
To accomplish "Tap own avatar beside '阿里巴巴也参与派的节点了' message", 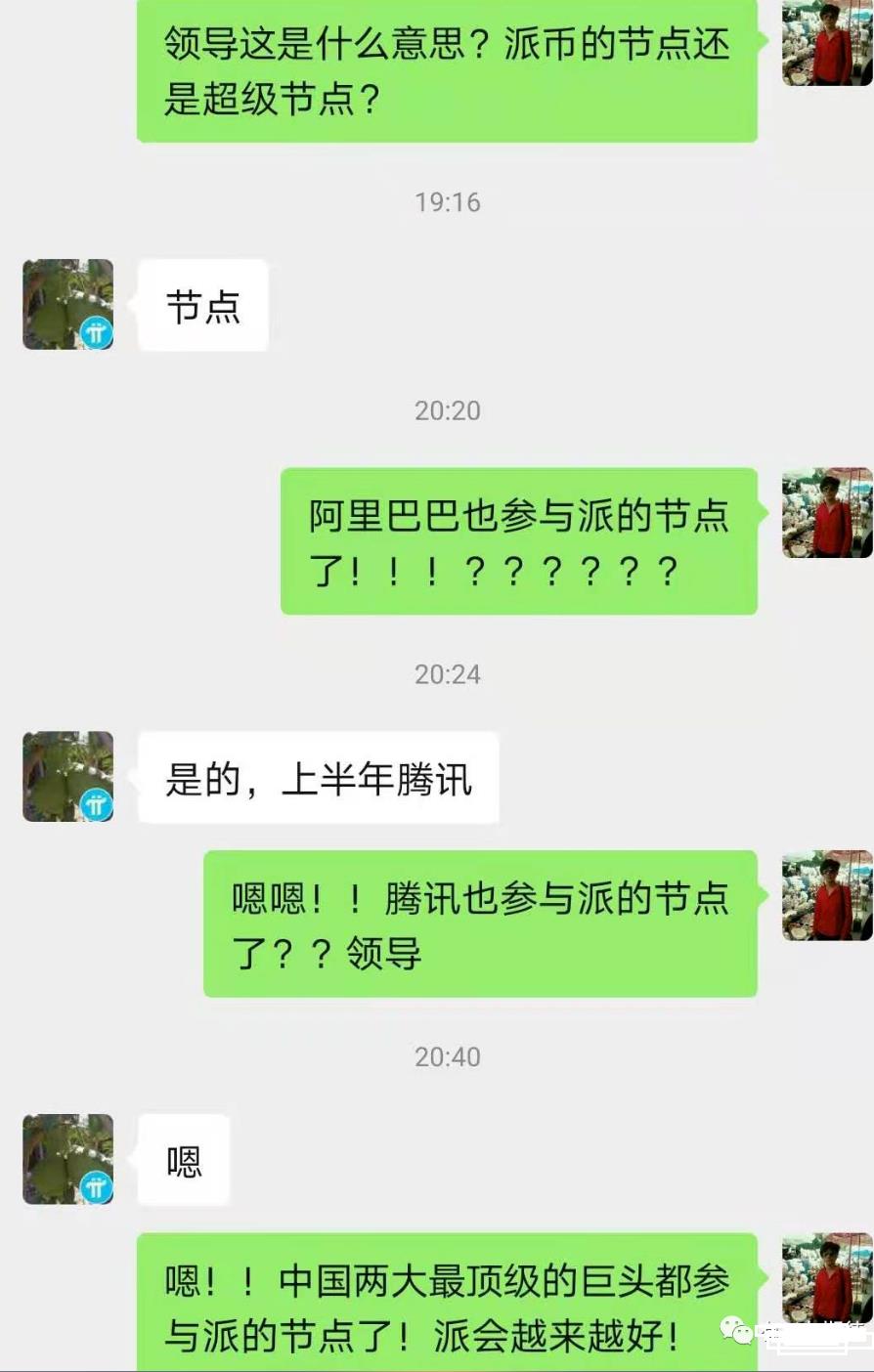I will click(x=826, y=513).
